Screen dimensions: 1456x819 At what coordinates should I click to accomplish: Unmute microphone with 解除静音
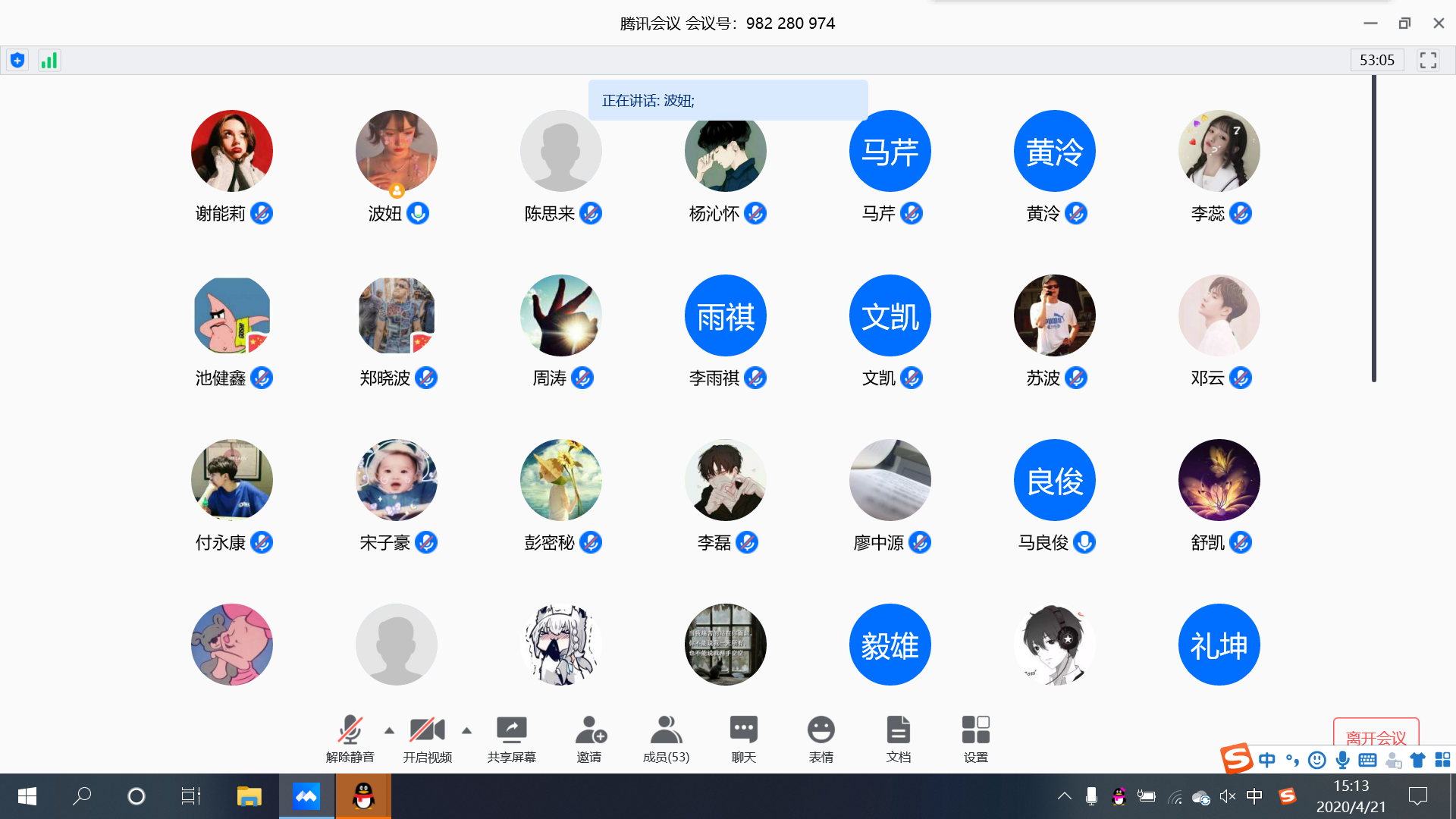coord(350,737)
